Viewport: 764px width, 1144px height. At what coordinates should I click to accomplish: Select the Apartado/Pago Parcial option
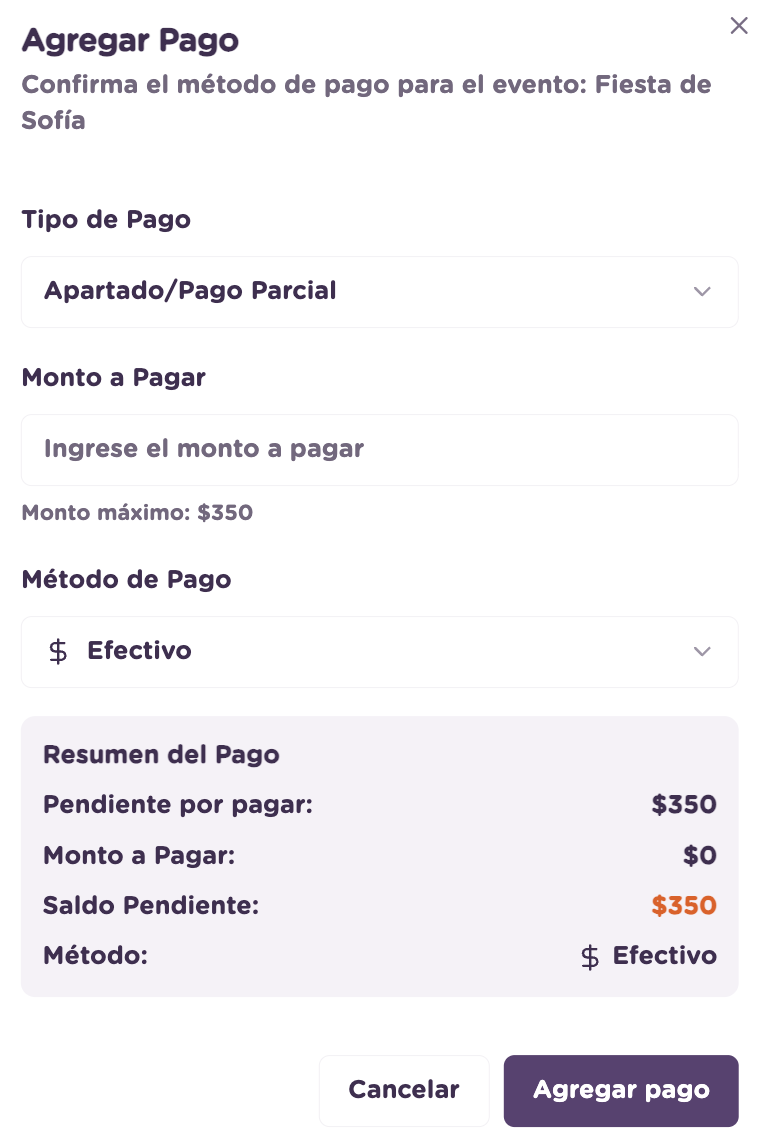point(190,292)
